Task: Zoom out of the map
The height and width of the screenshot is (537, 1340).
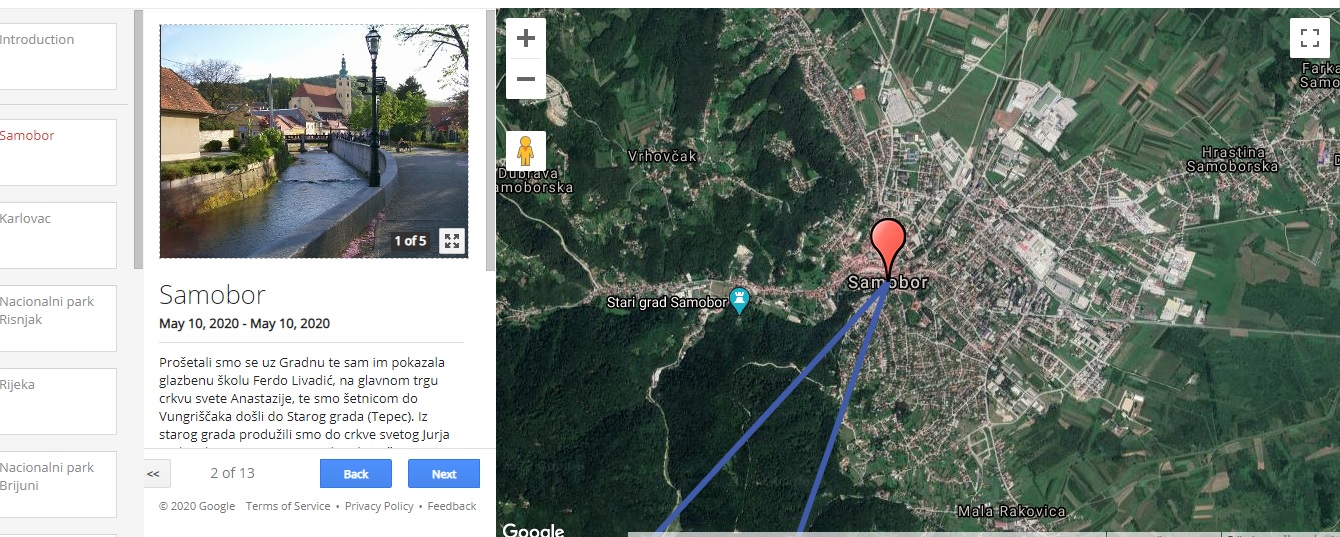Action: tap(525, 79)
